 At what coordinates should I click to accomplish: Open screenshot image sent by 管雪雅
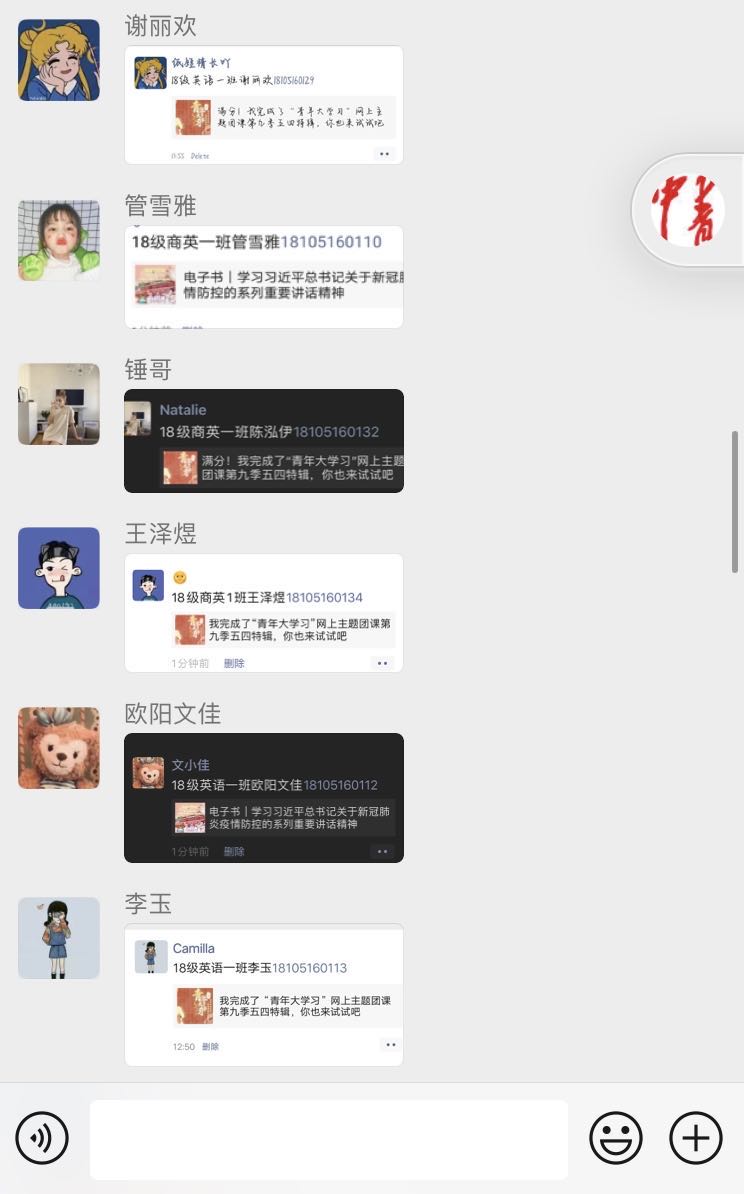[264, 277]
